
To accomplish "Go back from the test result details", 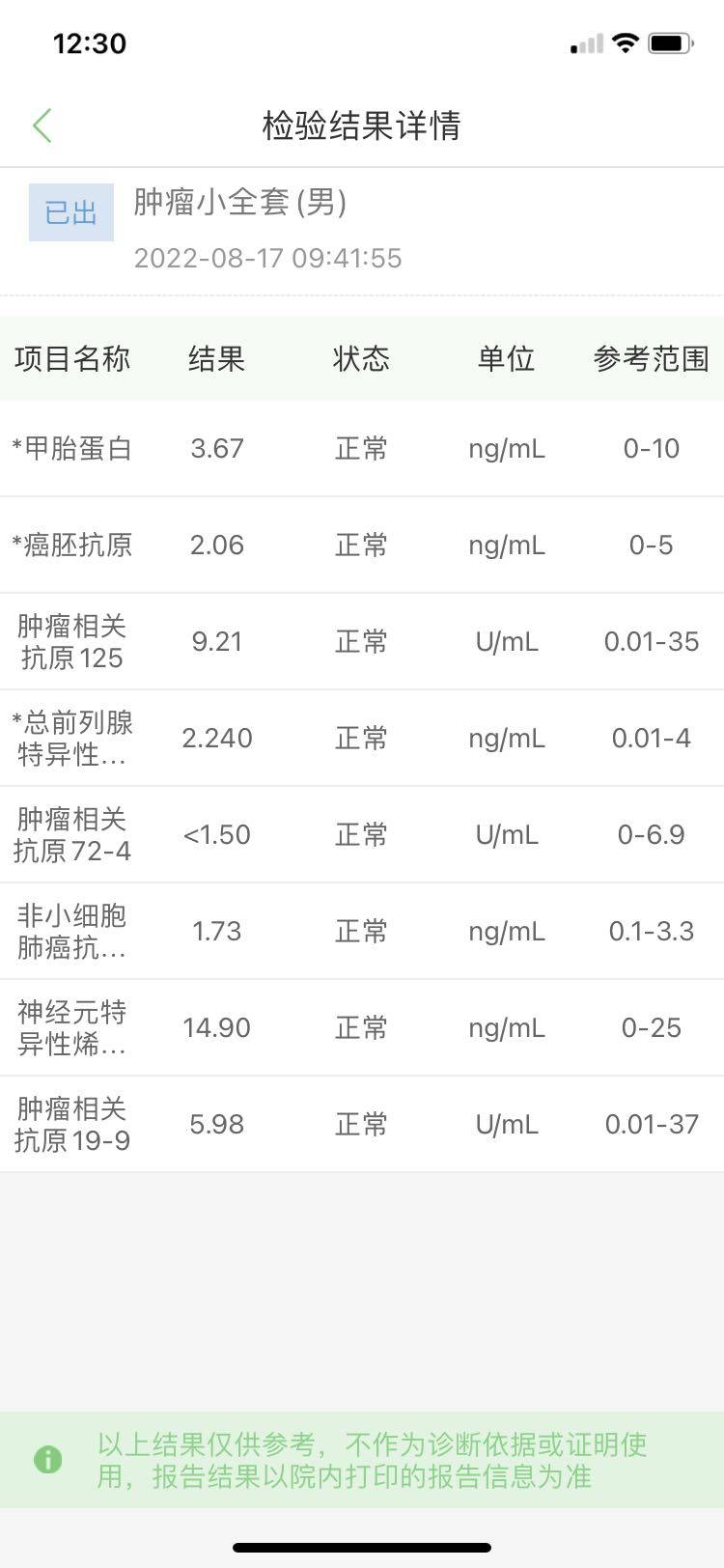I will pos(42,126).
